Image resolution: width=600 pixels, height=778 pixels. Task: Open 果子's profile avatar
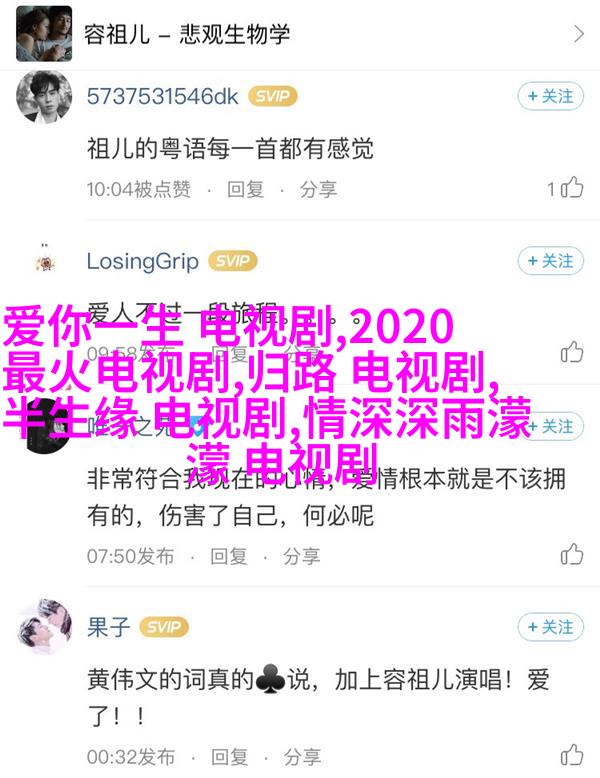(42, 628)
